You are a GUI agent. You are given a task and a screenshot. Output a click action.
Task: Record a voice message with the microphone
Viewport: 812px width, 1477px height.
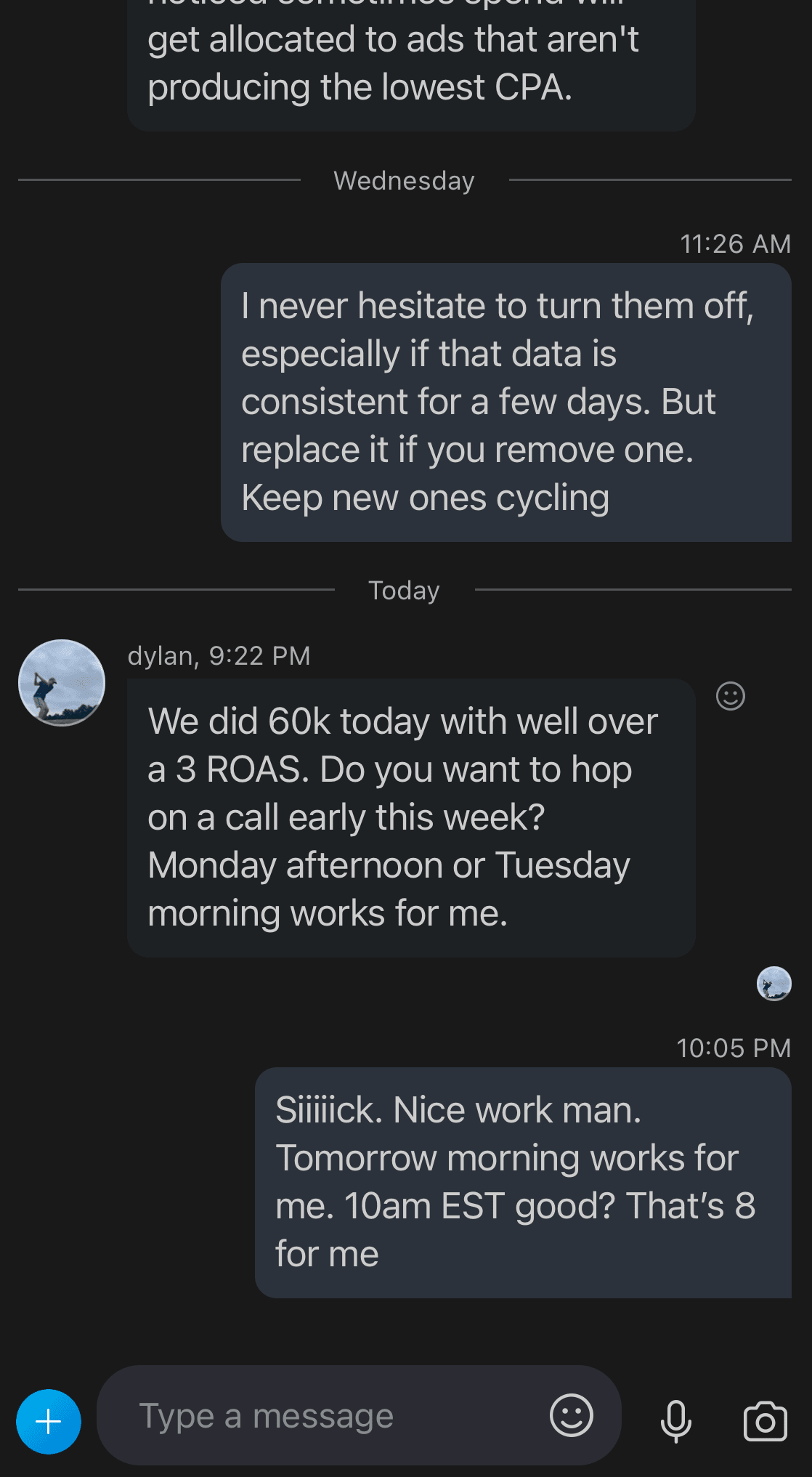[675, 1420]
